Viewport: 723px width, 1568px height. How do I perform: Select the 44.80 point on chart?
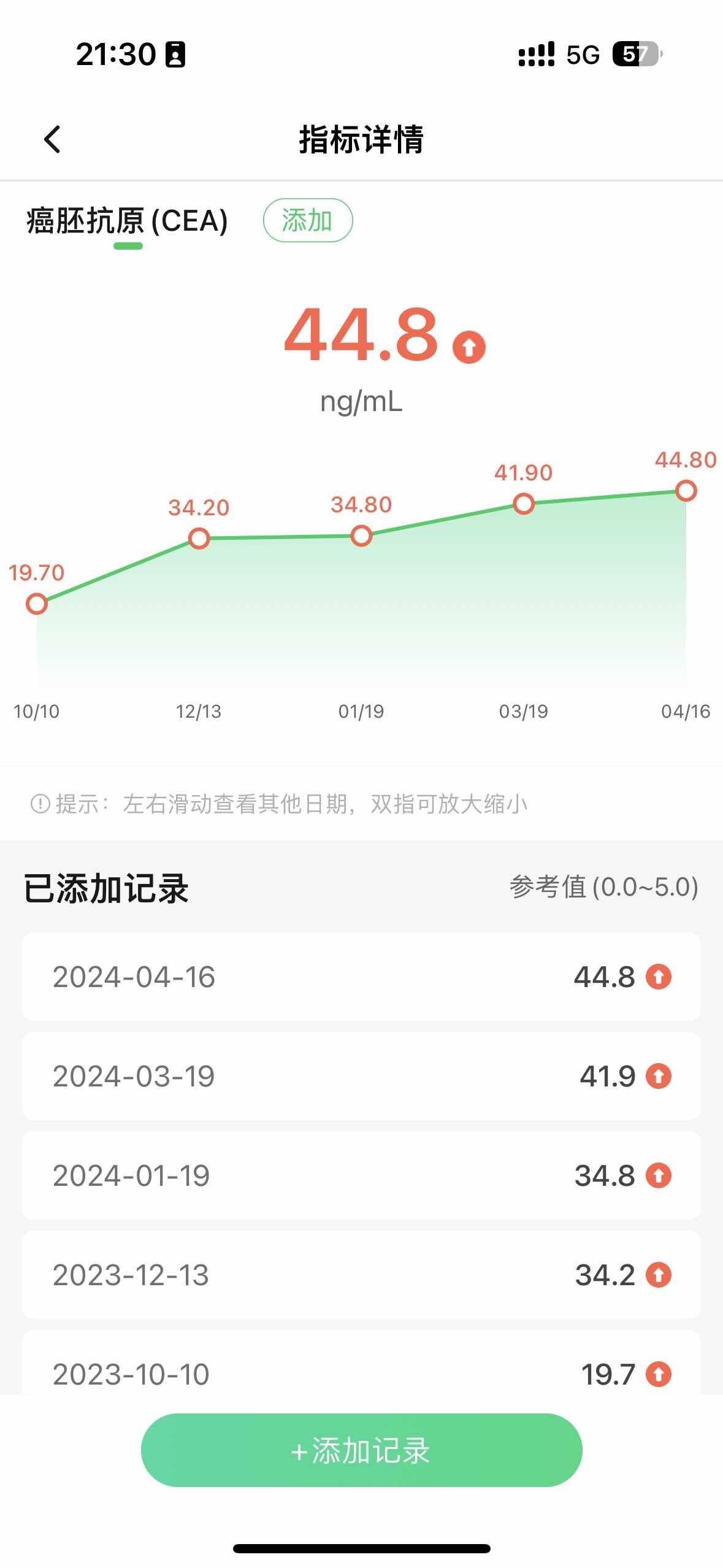[x=686, y=491]
